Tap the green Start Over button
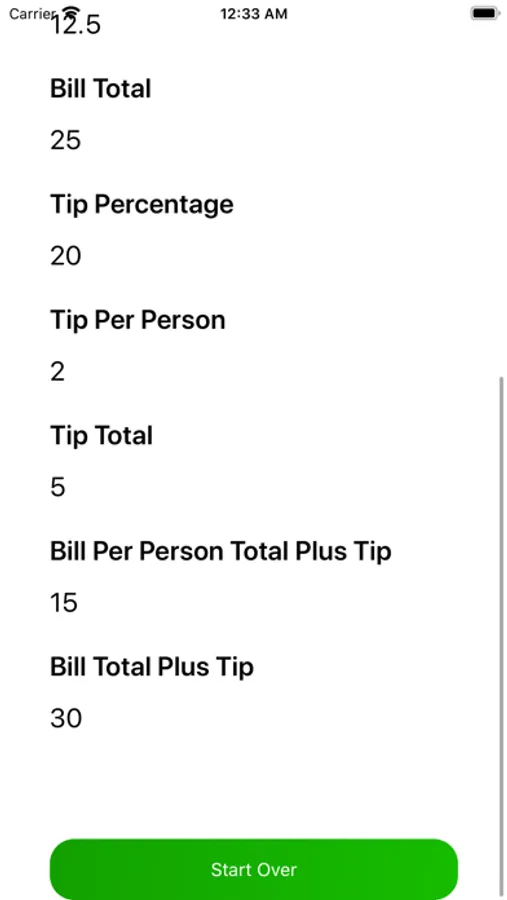The width and height of the screenshot is (507, 900). [254, 869]
